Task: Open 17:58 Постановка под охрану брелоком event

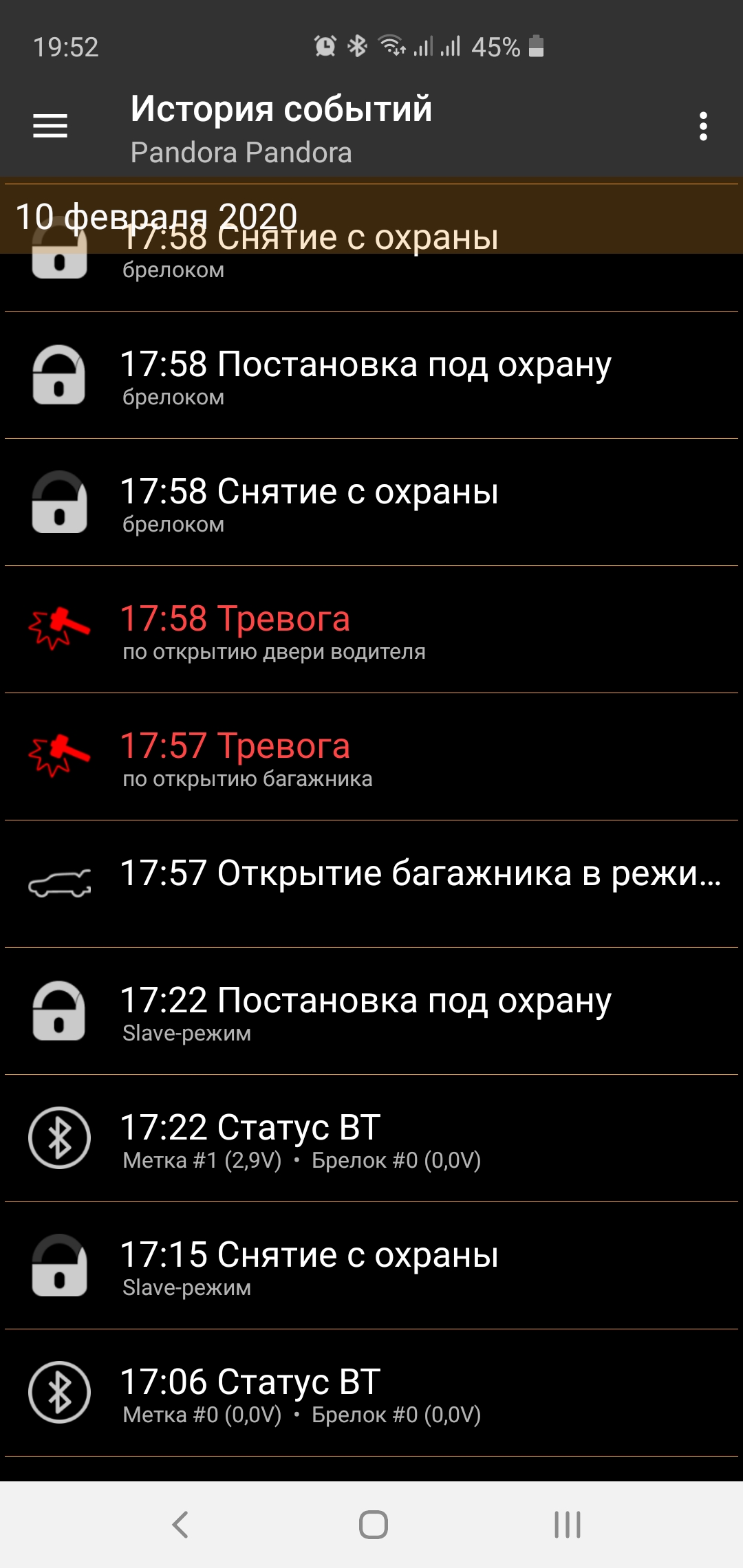Action: point(371,375)
